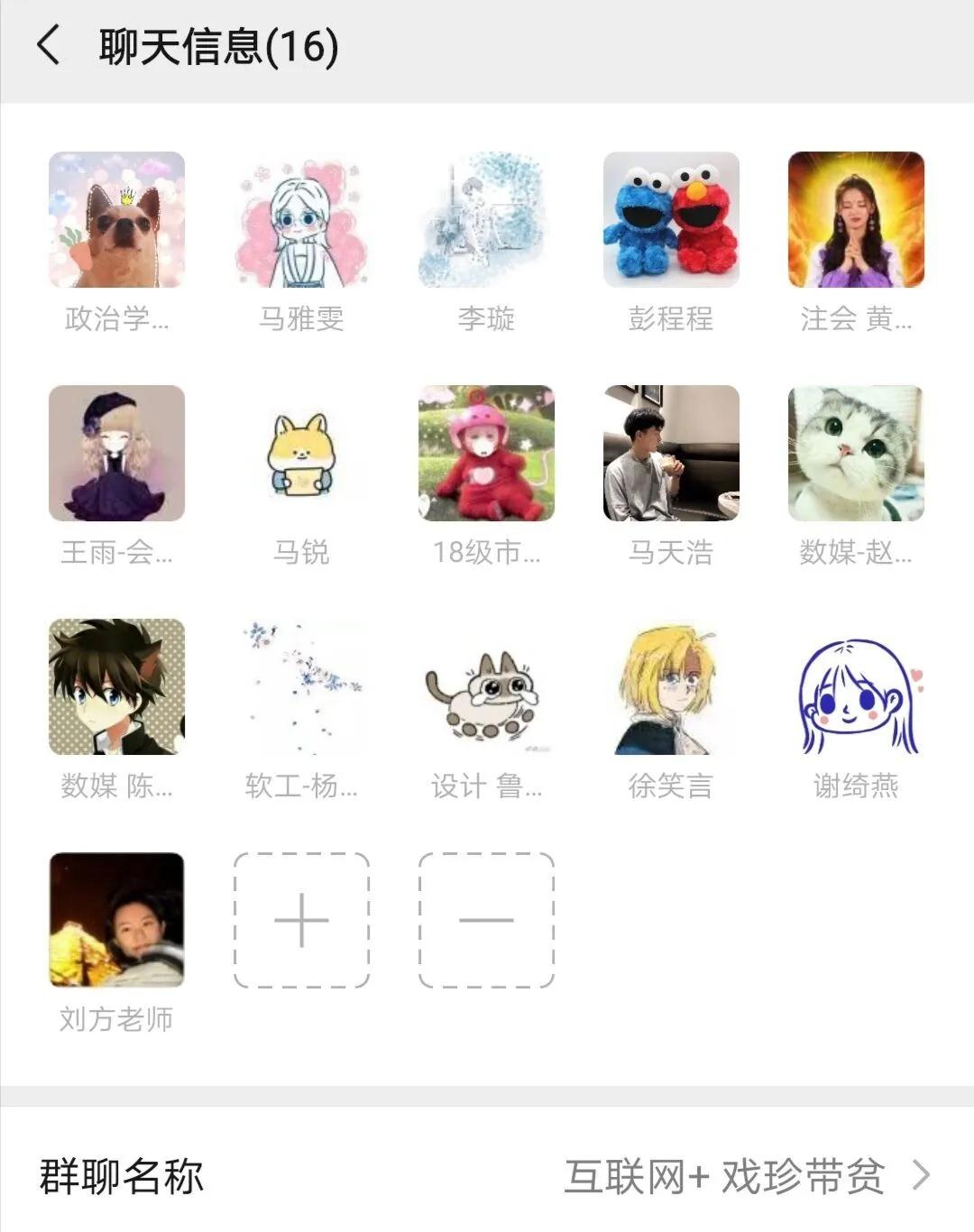Open 彭程程's avatar
This screenshot has width=974, height=1232.
pyautogui.click(x=671, y=219)
